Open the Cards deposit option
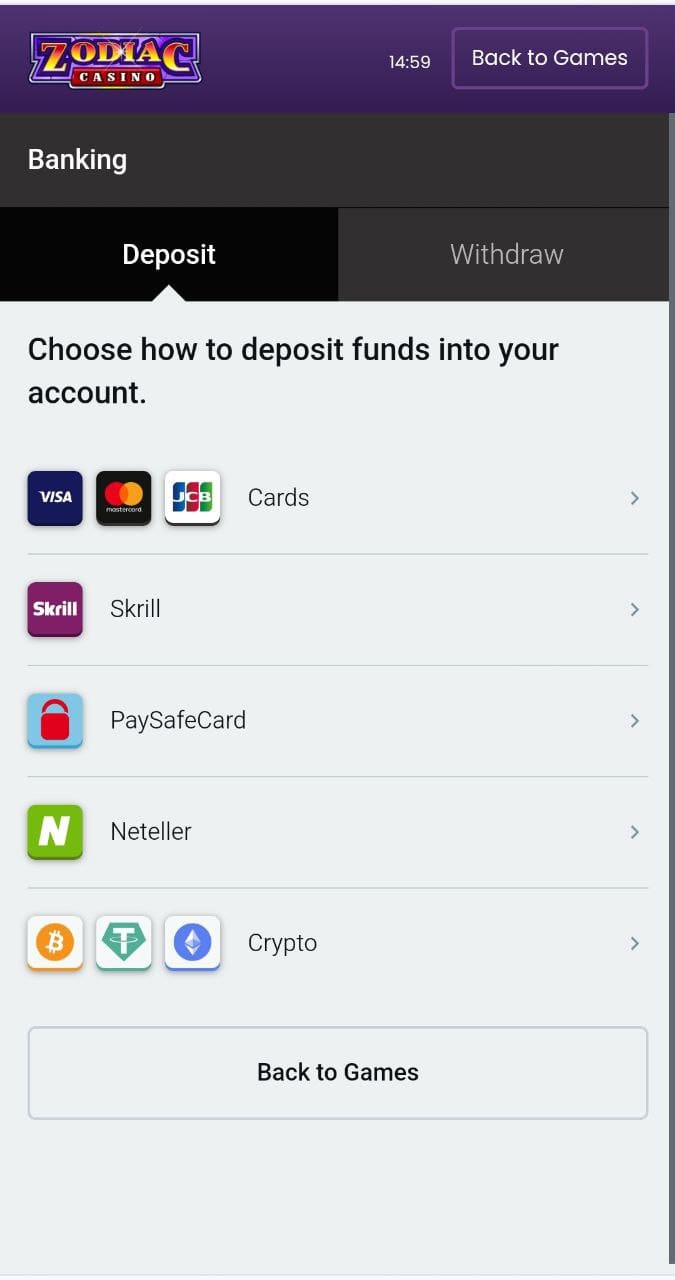Image resolution: width=675 pixels, height=1280 pixels. (337, 498)
